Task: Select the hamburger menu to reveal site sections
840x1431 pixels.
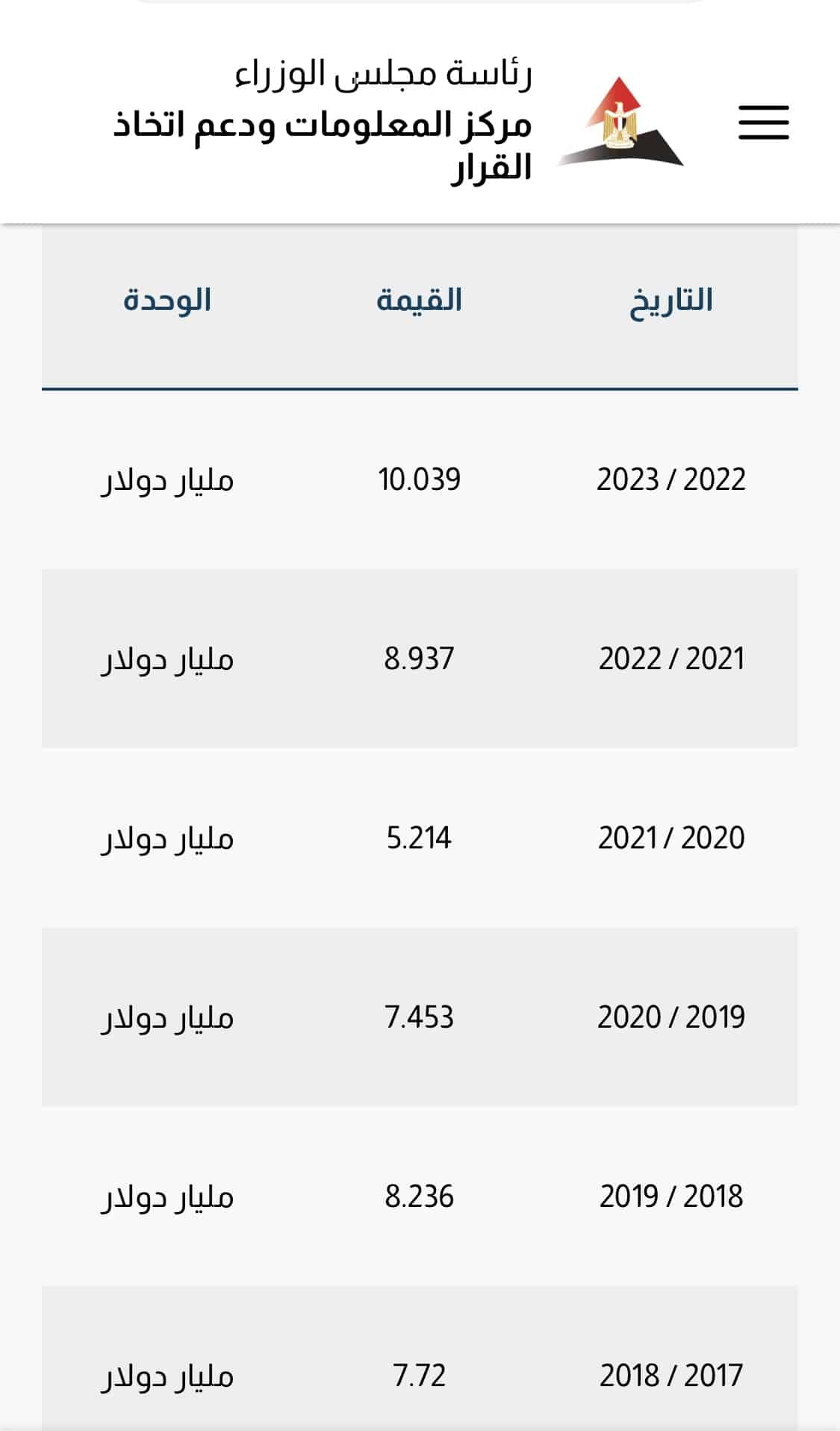Action: 765,123
